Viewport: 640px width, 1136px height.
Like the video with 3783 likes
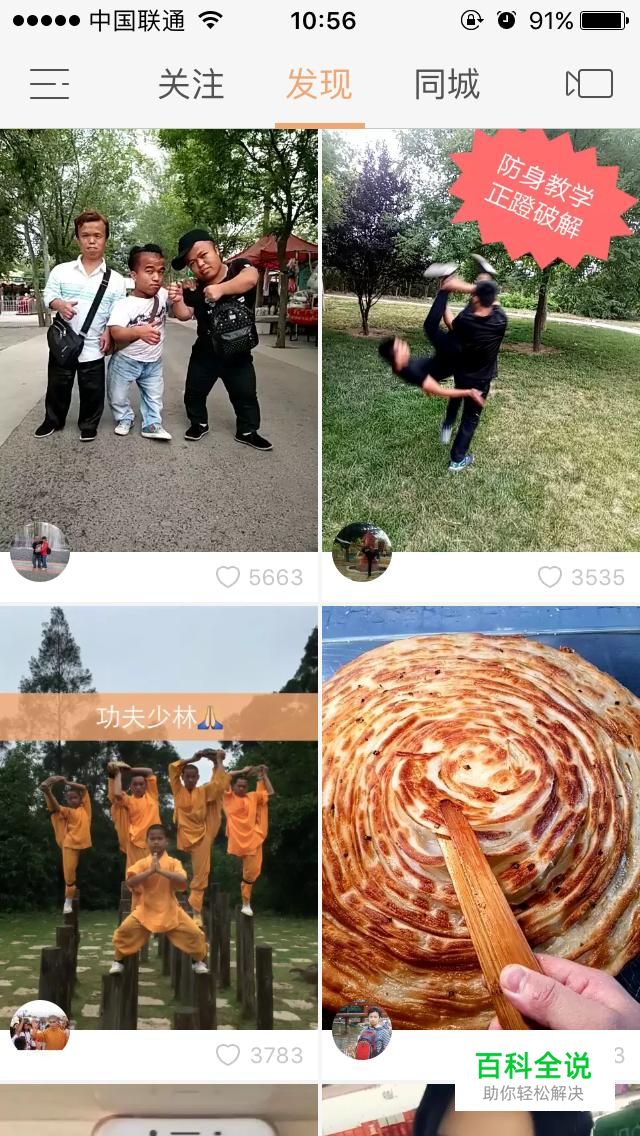(x=229, y=1055)
